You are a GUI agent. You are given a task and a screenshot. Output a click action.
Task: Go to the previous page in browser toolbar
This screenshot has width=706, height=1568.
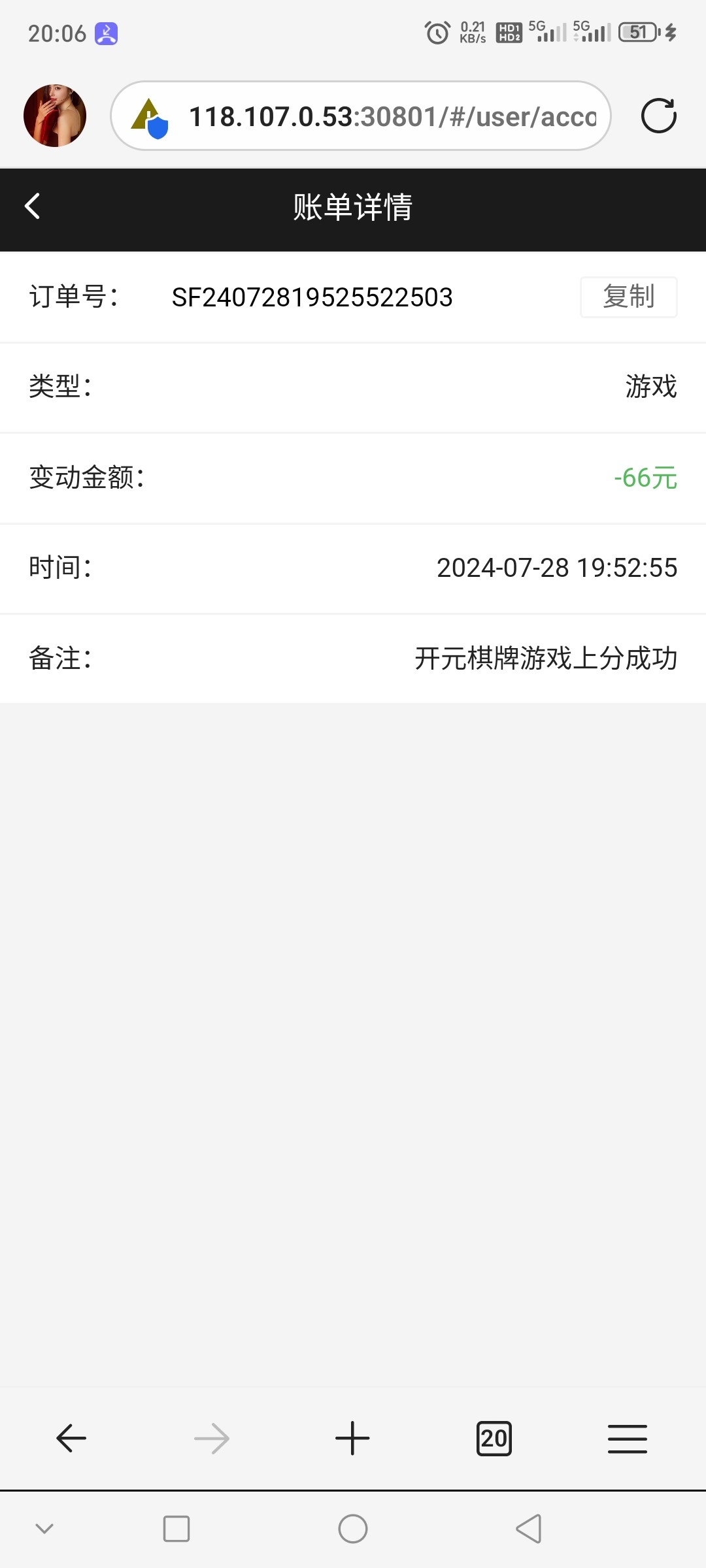click(x=71, y=1439)
